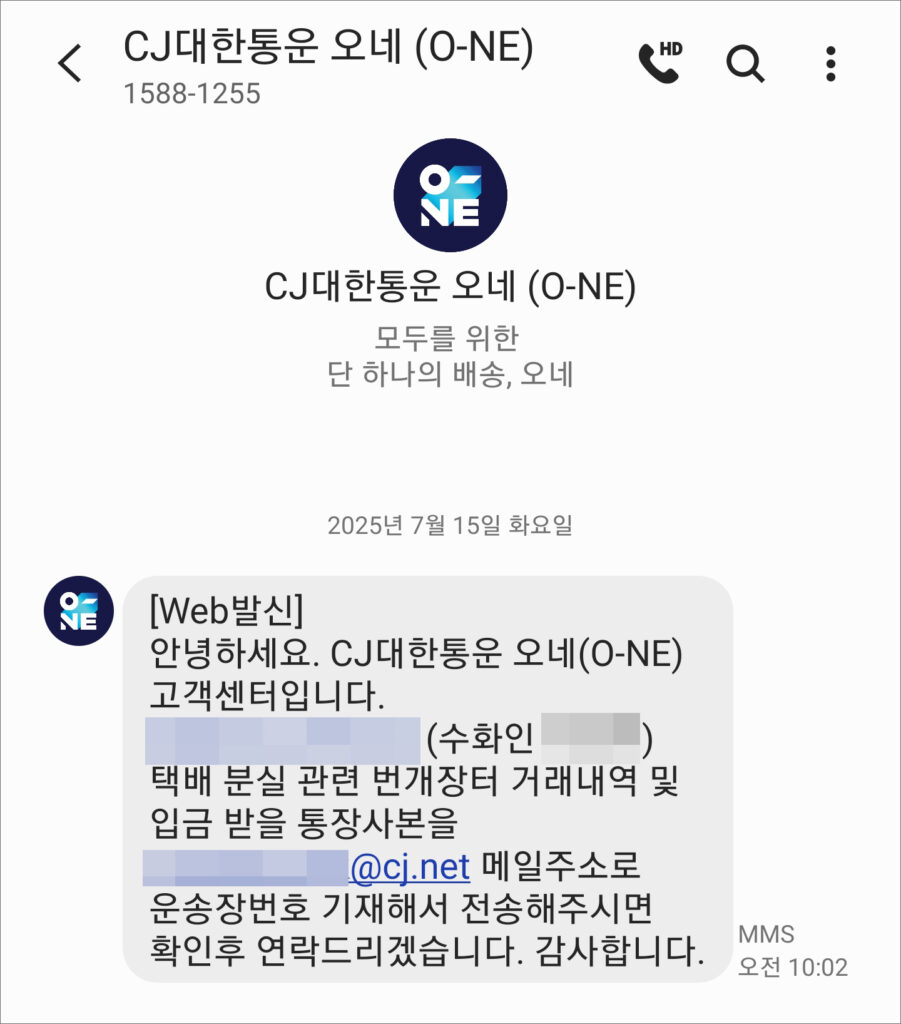
Task: View the large O-NE profile picture
Action: tap(450, 195)
